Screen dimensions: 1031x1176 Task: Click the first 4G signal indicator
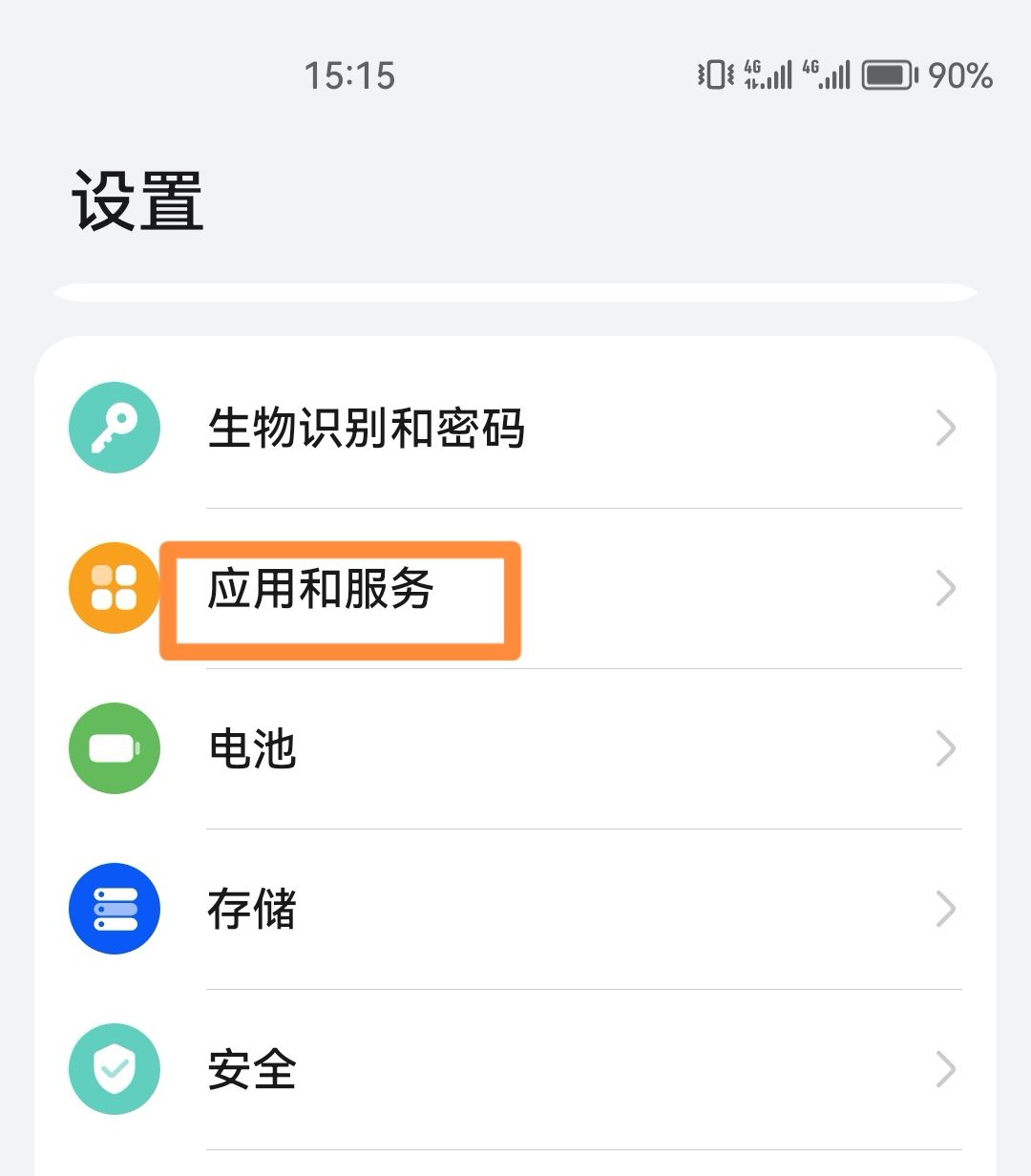tap(764, 74)
